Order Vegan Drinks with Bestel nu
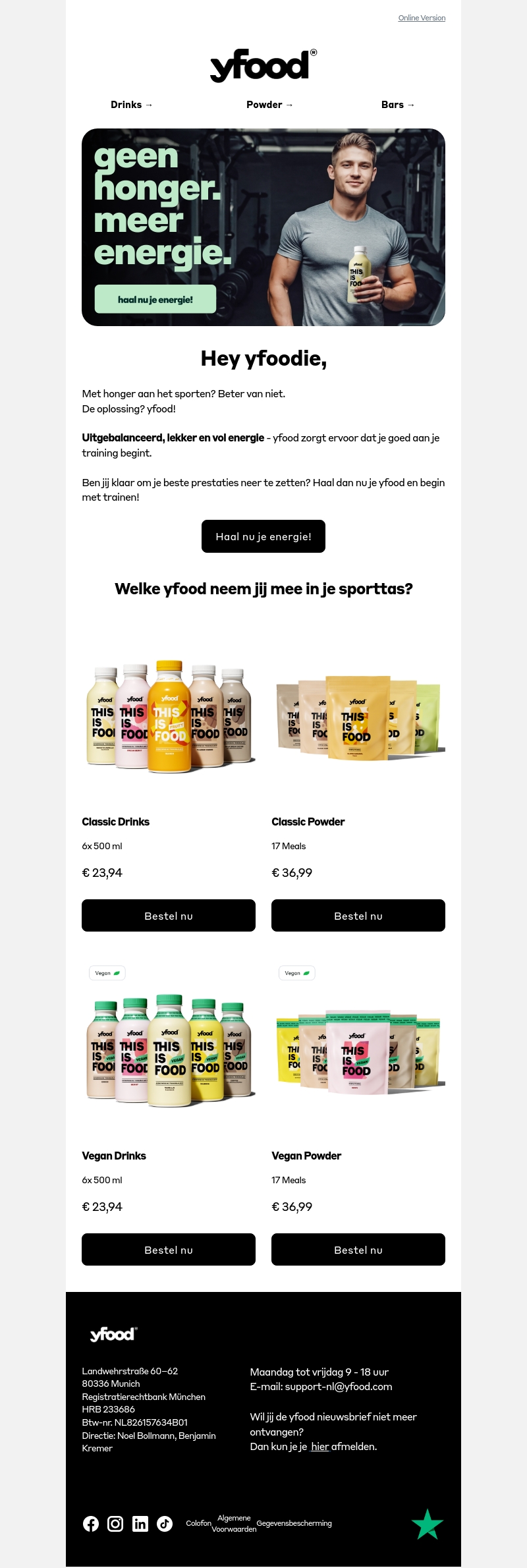The width and height of the screenshot is (527, 1568). pos(169,1250)
